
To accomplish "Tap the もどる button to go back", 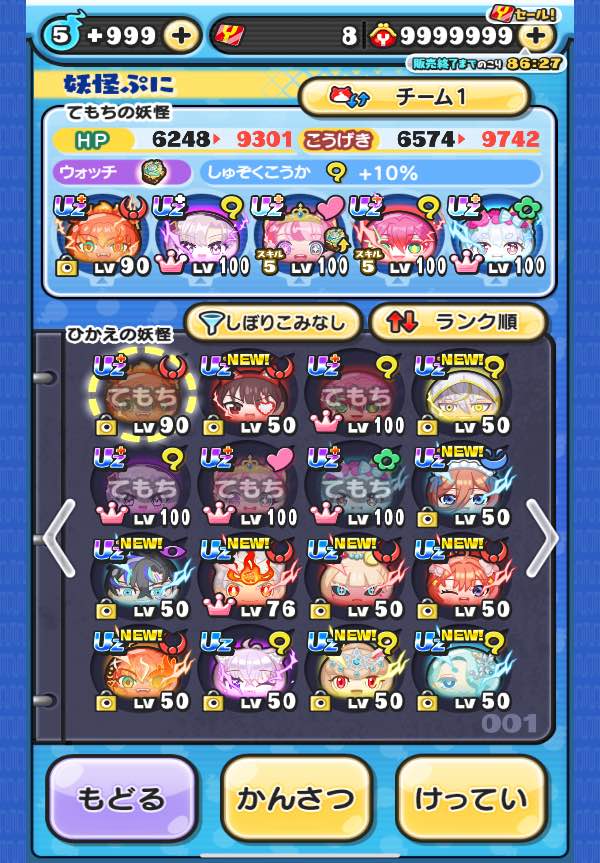I will 121,799.
